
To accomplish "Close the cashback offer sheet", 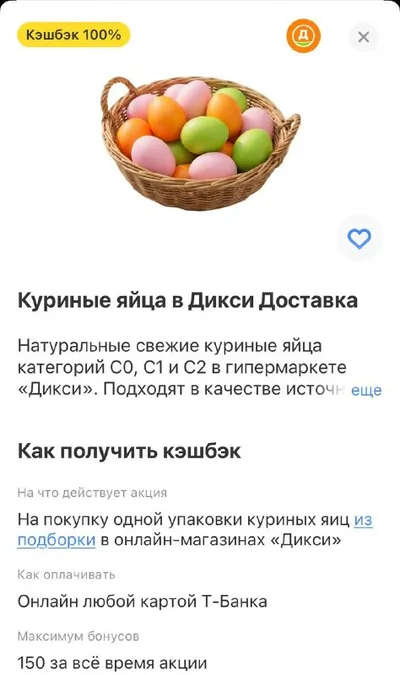I will pyautogui.click(x=363, y=37).
